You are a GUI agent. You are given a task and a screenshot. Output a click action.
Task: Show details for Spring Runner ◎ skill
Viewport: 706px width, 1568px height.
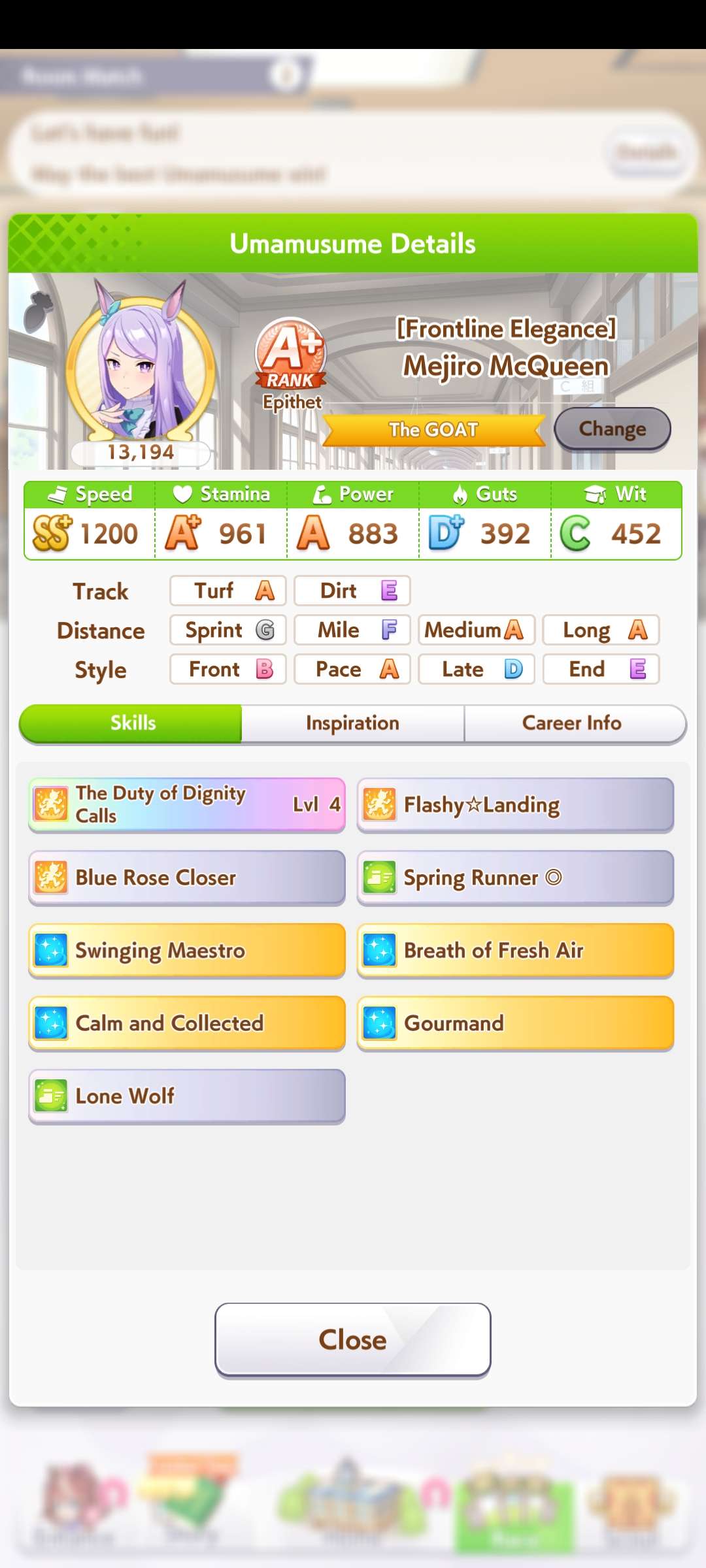(x=516, y=877)
